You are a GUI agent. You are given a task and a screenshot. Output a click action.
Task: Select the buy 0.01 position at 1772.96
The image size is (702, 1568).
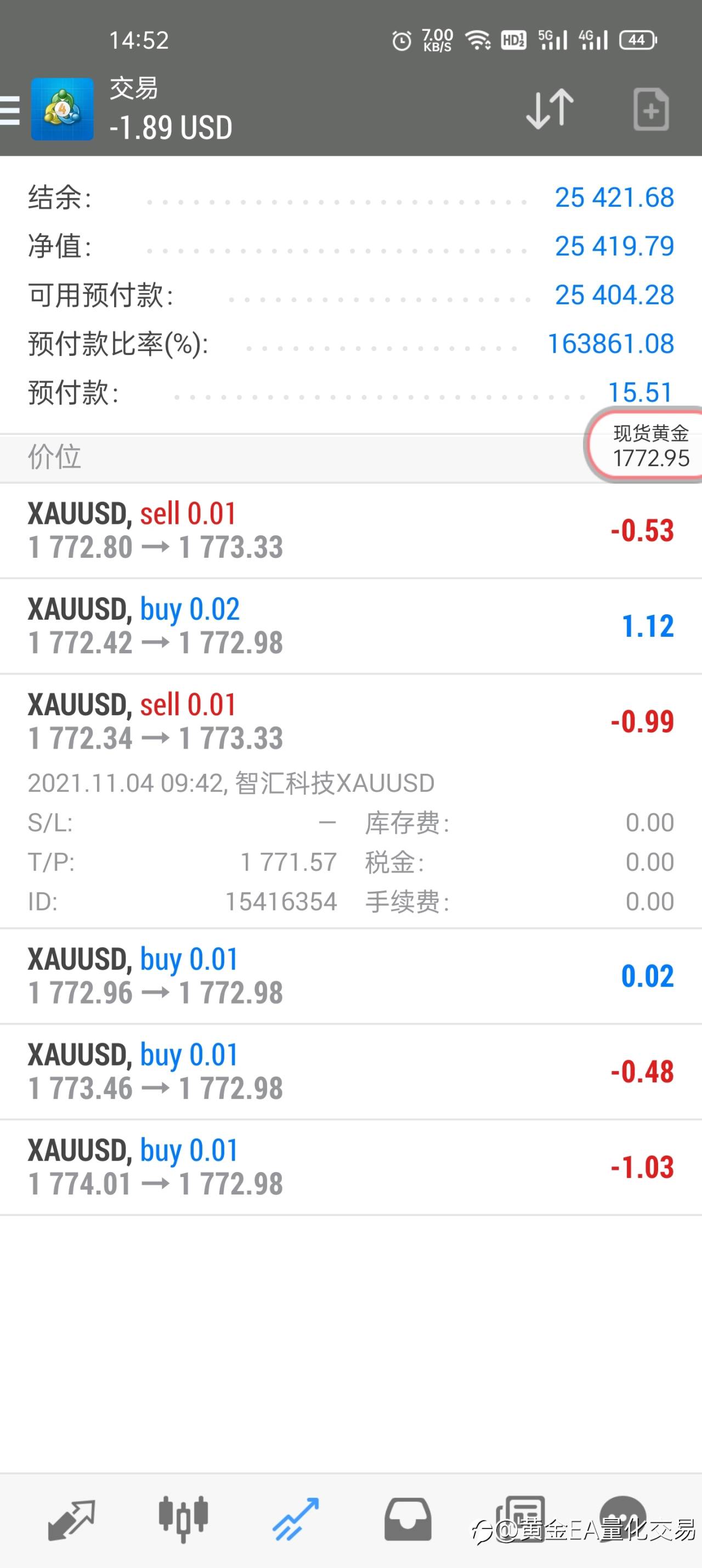350,976
